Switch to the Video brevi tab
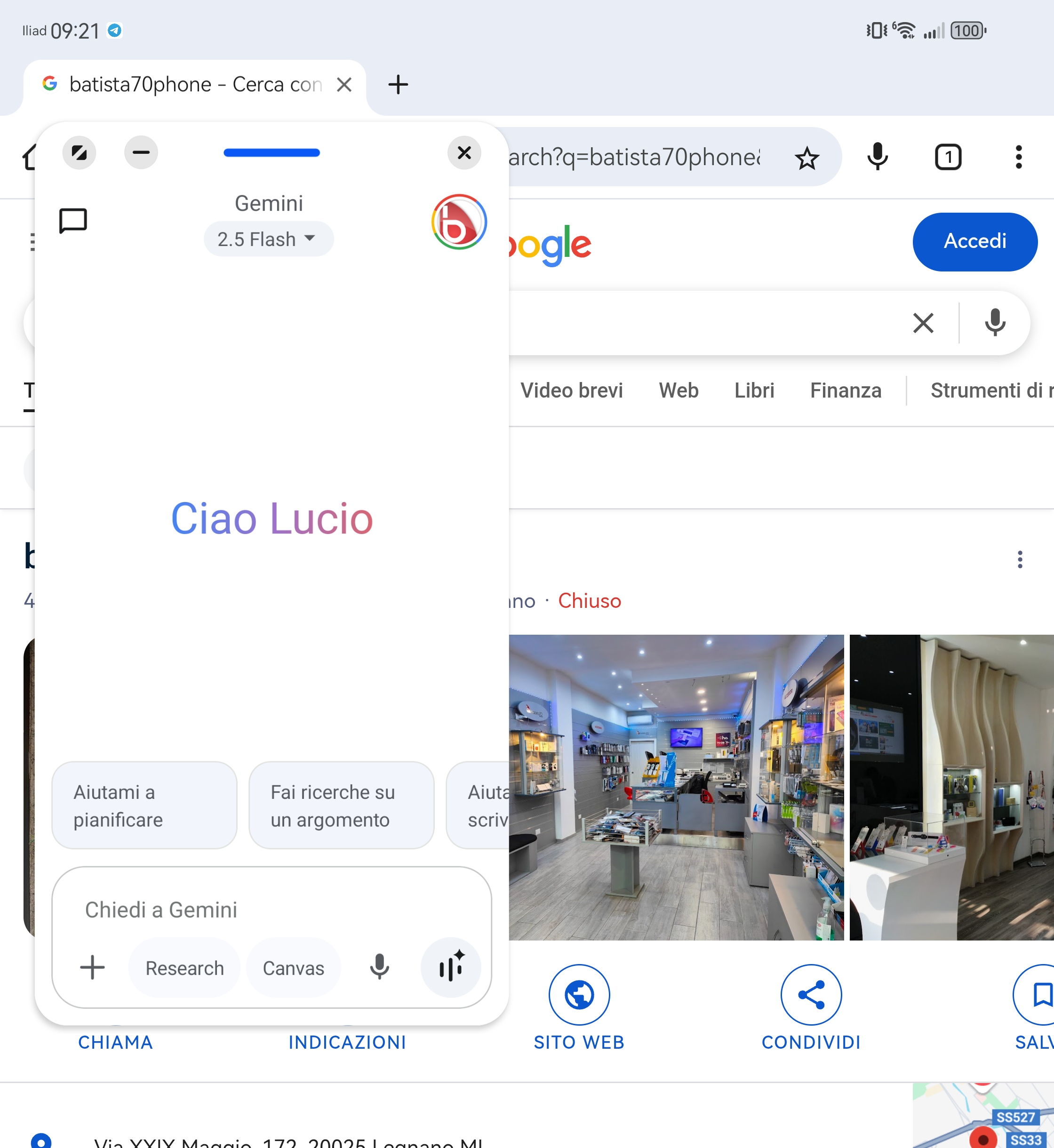Viewport: 1054px width, 1148px height. pyautogui.click(x=571, y=390)
